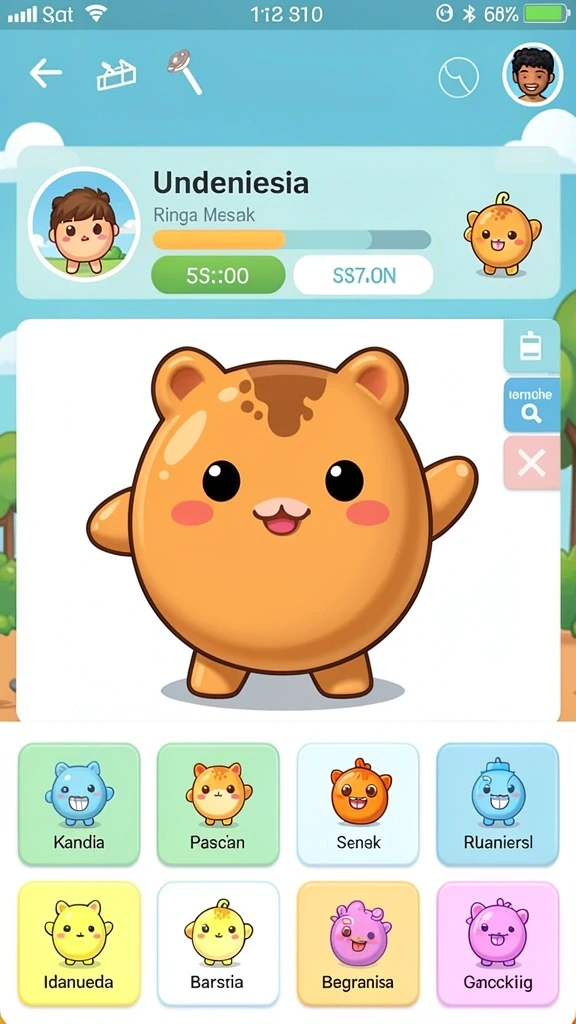This screenshot has width=576, height=1024.
Task: Open the Idanueda creature card
Action: (79, 944)
